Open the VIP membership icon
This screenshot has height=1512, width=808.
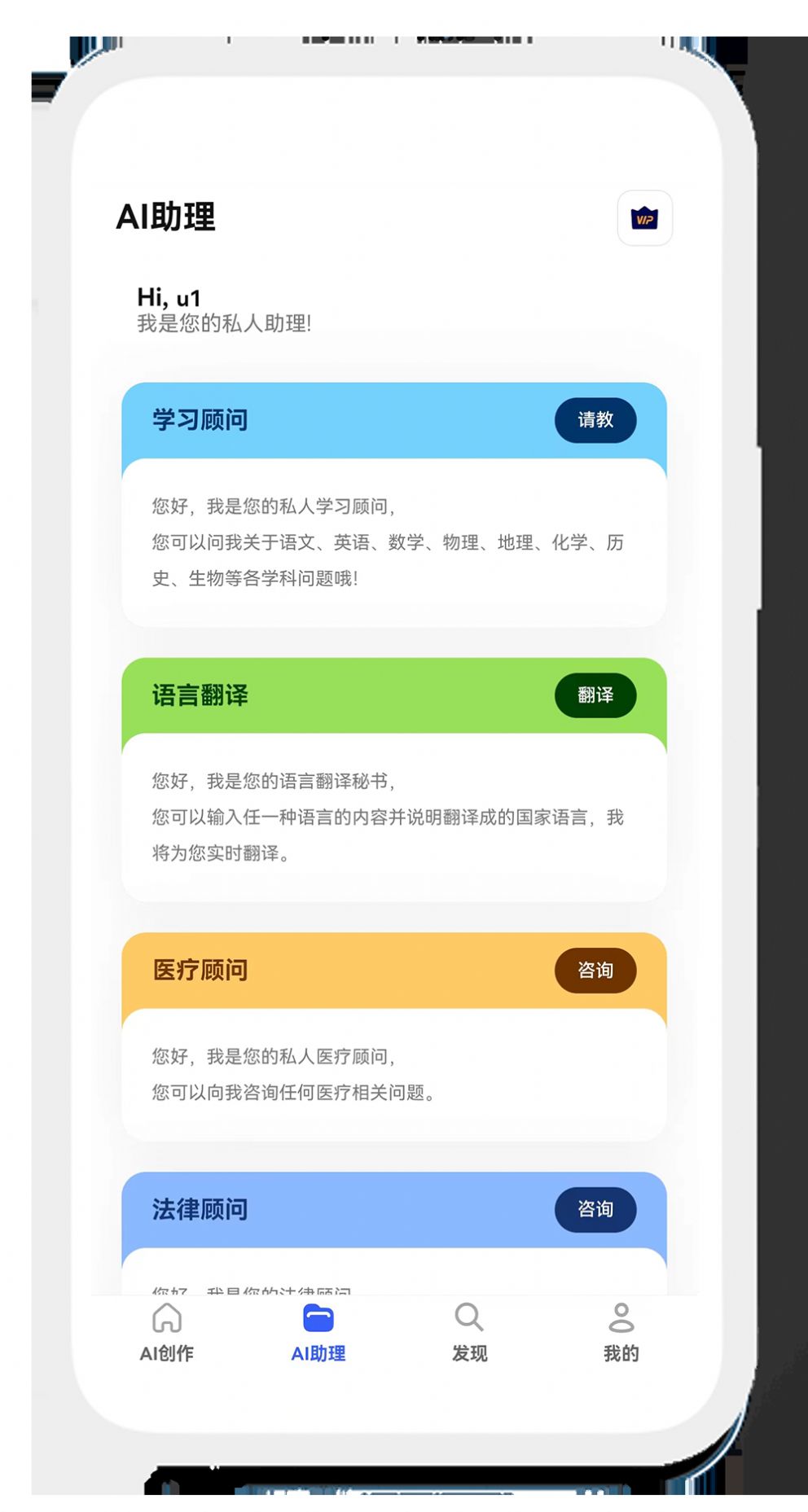pos(644,218)
